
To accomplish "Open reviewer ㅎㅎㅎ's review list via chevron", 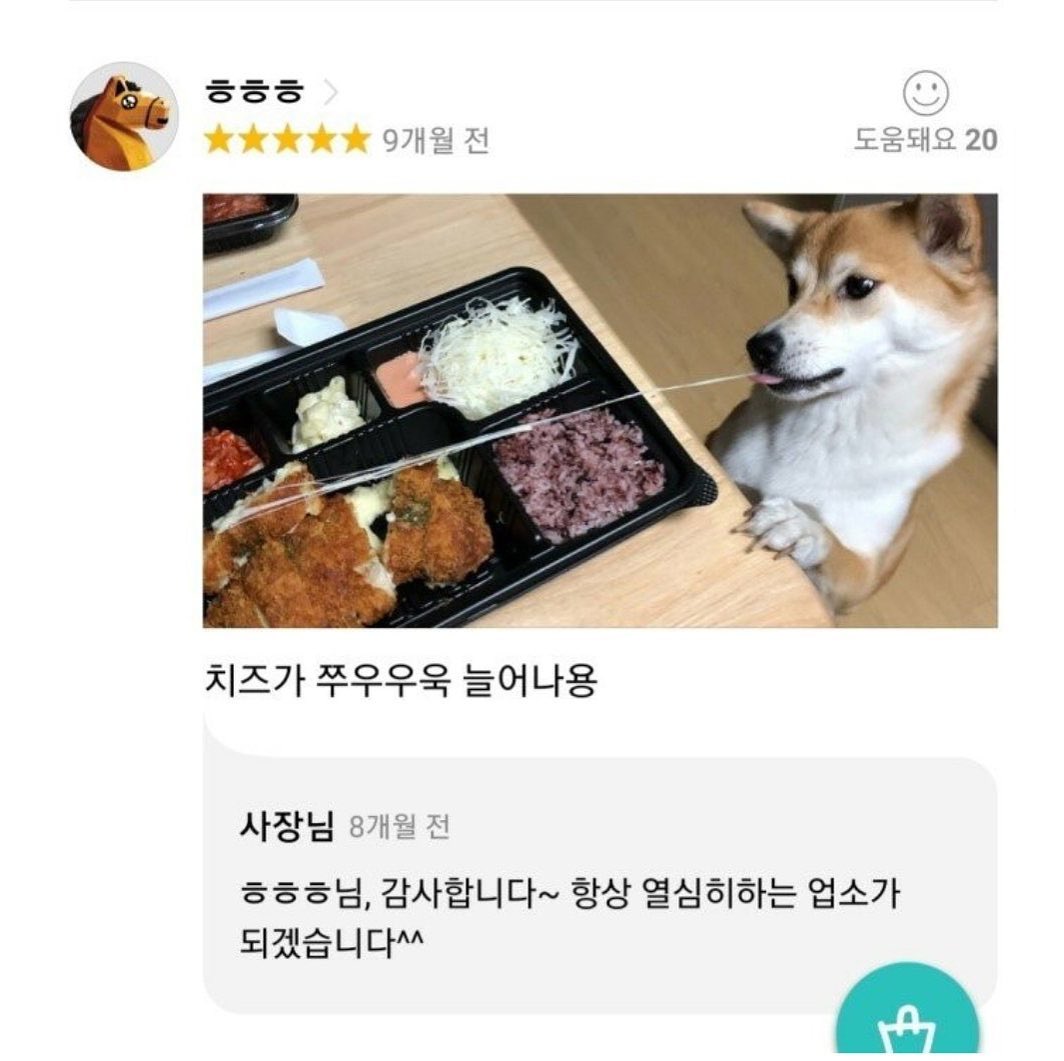I will click(331, 94).
